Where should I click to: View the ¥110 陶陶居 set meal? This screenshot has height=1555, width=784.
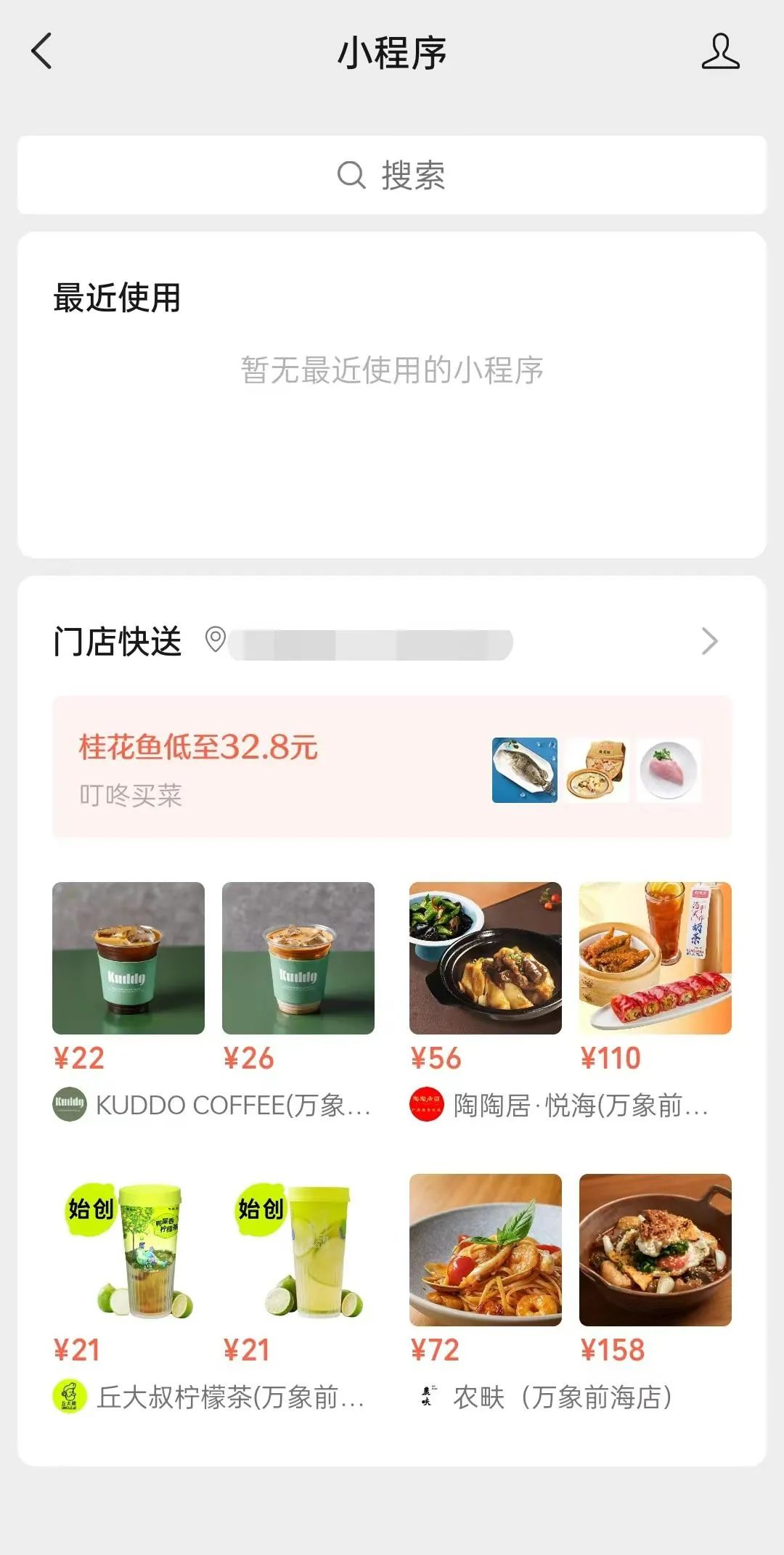[x=656, y=958]
